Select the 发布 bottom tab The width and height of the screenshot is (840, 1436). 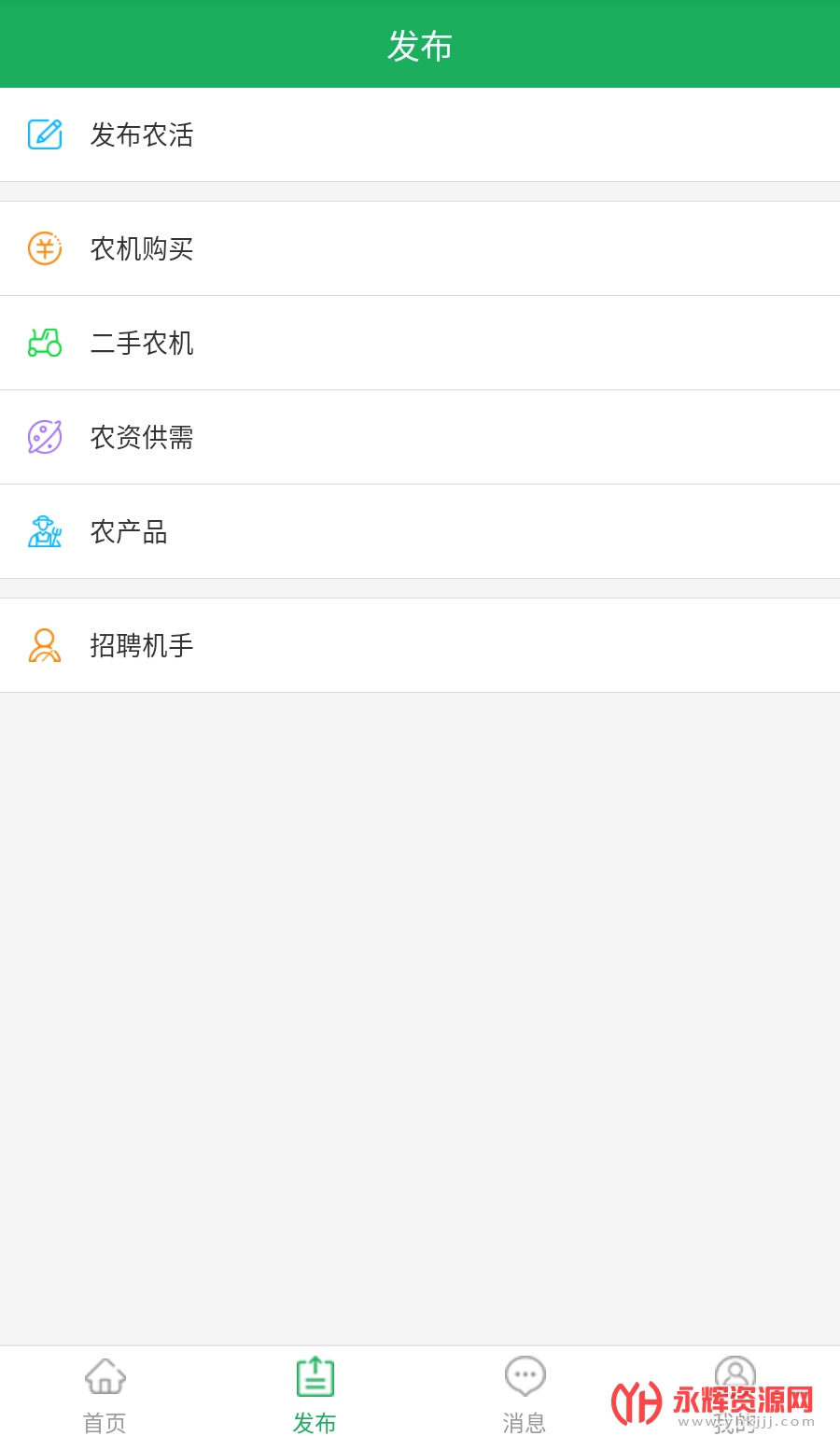click(x=315, y=1393)
